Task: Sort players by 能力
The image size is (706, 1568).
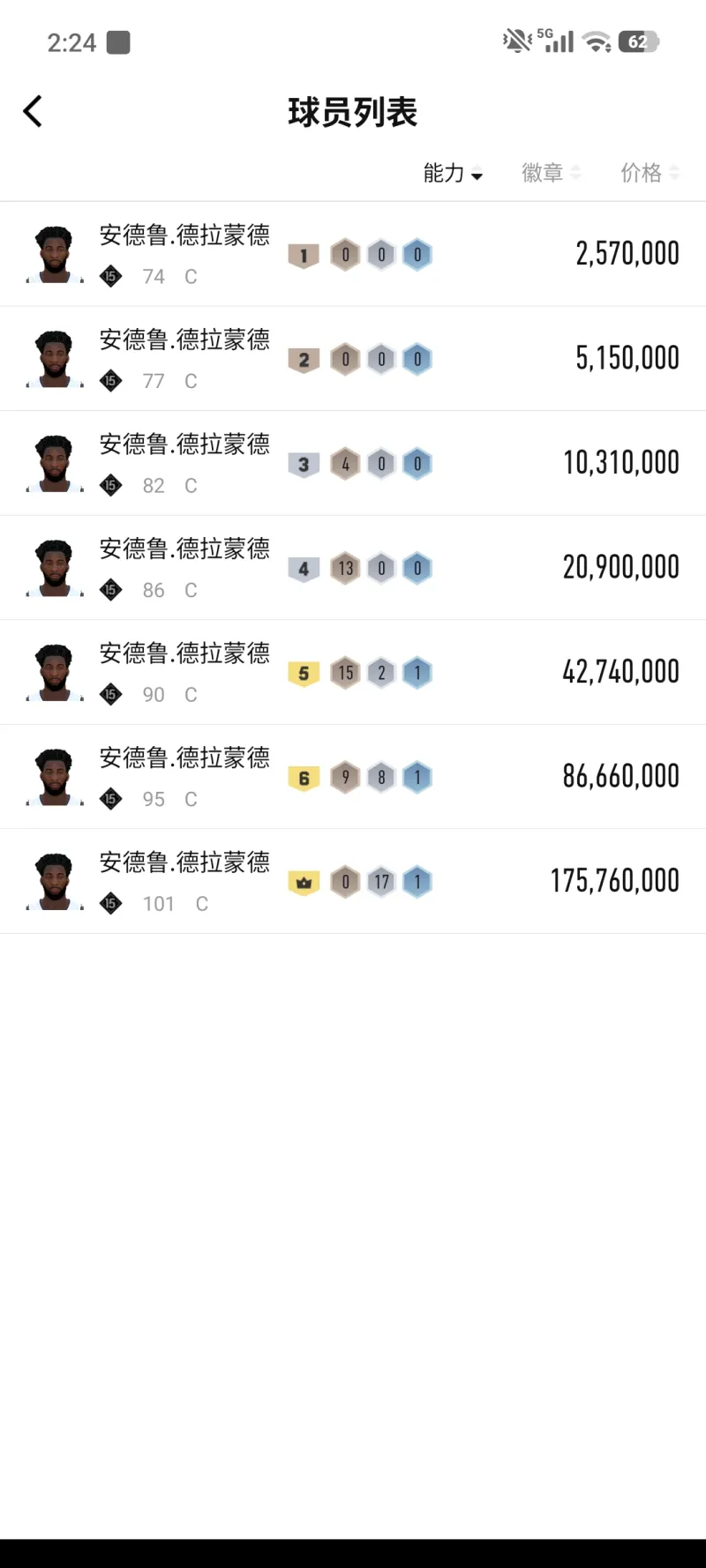Action: [452, 173]
